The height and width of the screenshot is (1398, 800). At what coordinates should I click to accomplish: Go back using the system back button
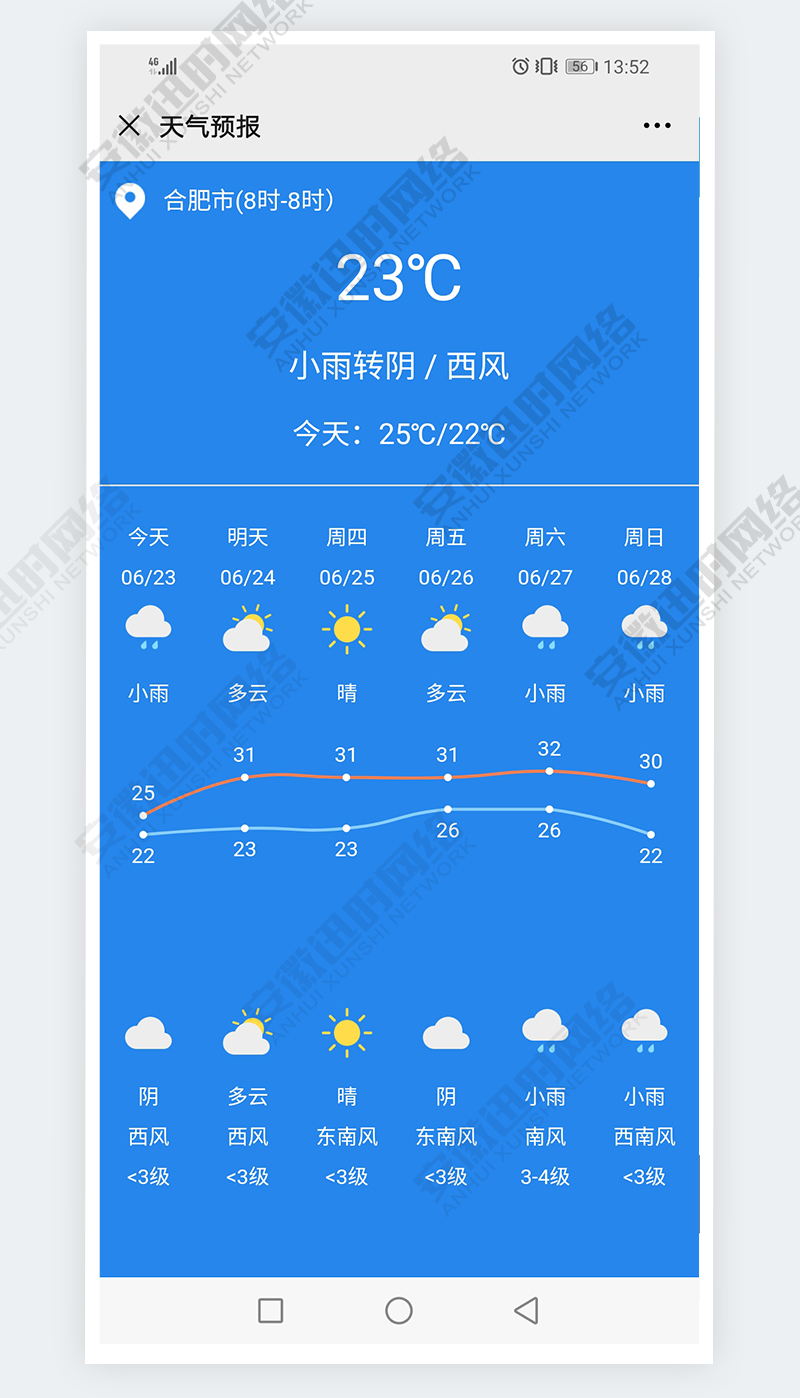coord(526,1310)
